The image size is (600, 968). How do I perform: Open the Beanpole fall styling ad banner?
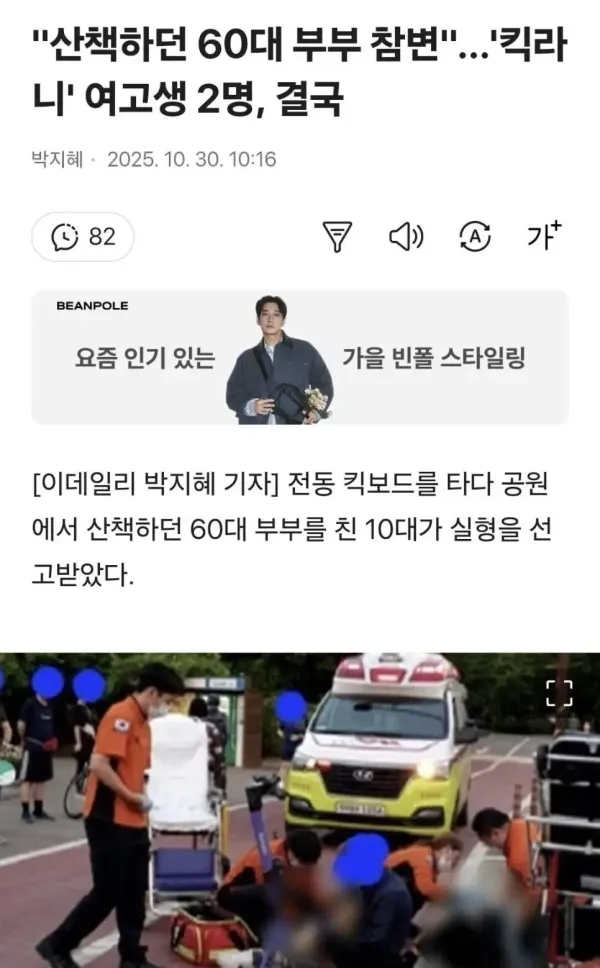(x=300, y=358)
